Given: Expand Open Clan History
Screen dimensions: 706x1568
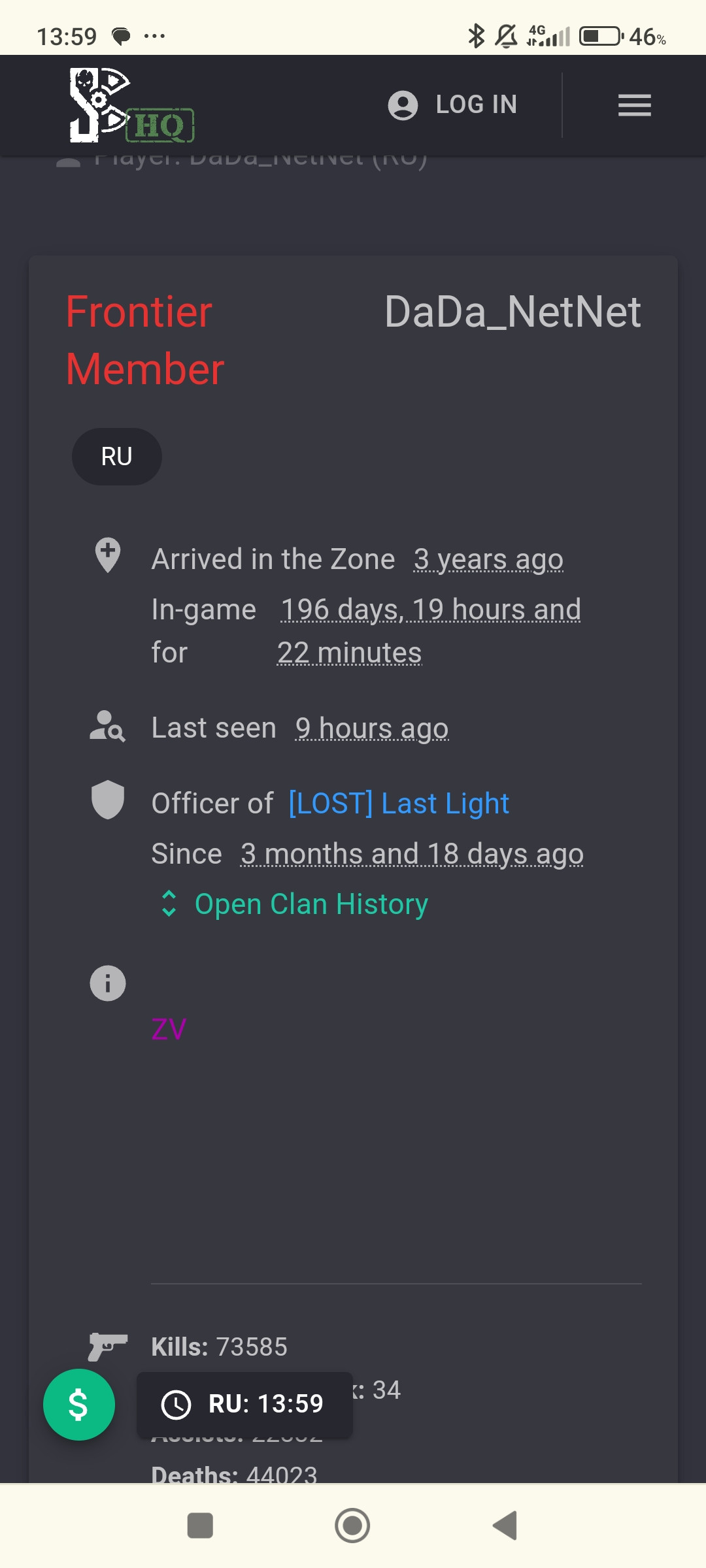Looking at the screenshot, I should coord(294,904).
